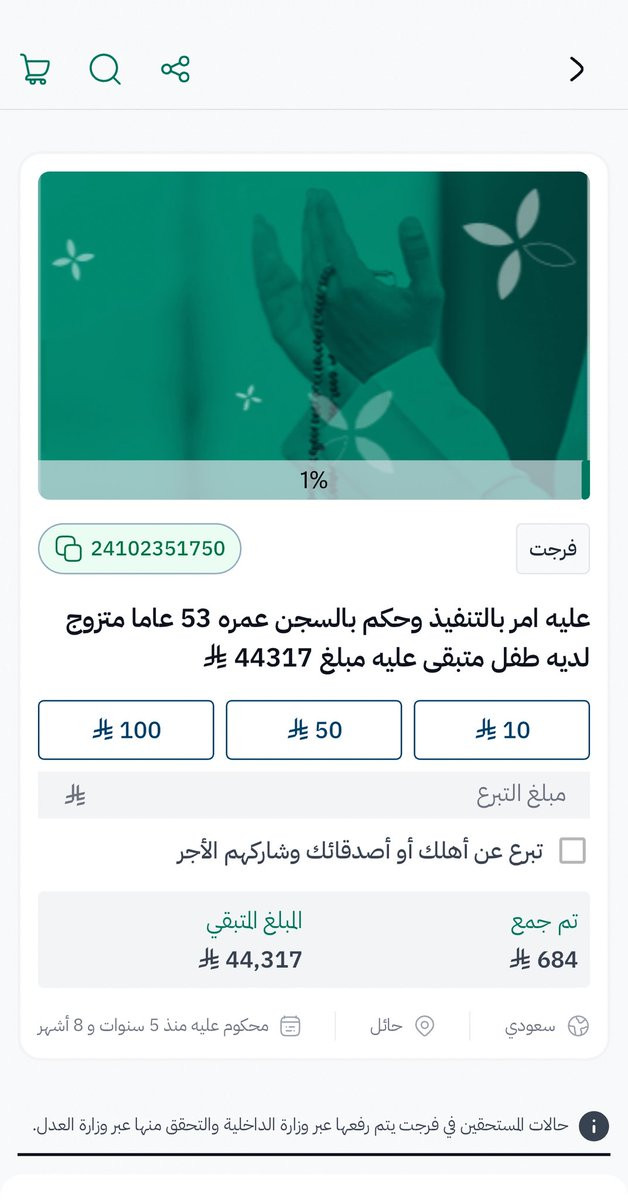Open the shopping cart
The image size is (628, 1200).
[x=35, y=69]
